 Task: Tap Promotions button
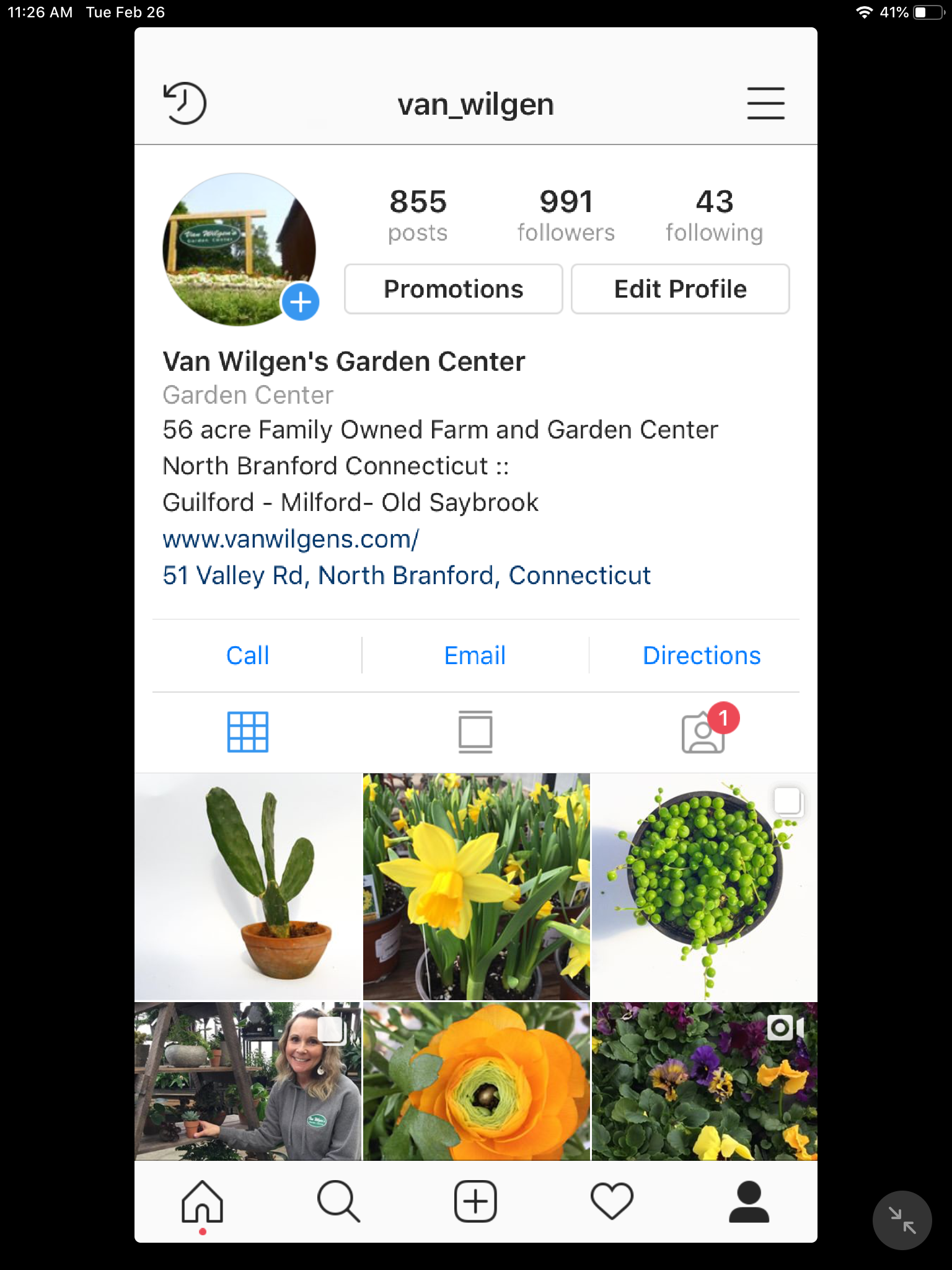coord(453,289)
